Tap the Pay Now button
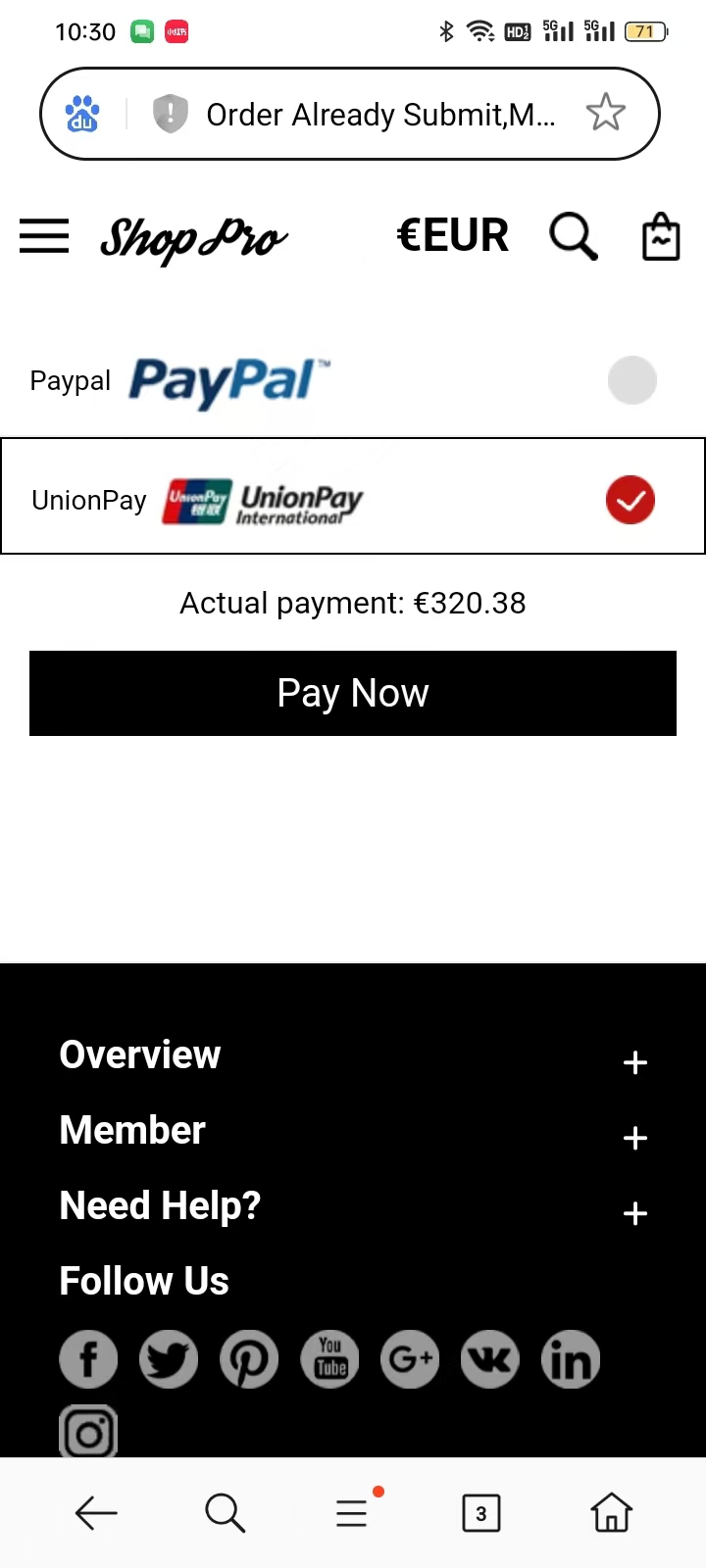The height and width of the screenshot is (1568, 706). (x=353, y=693)
